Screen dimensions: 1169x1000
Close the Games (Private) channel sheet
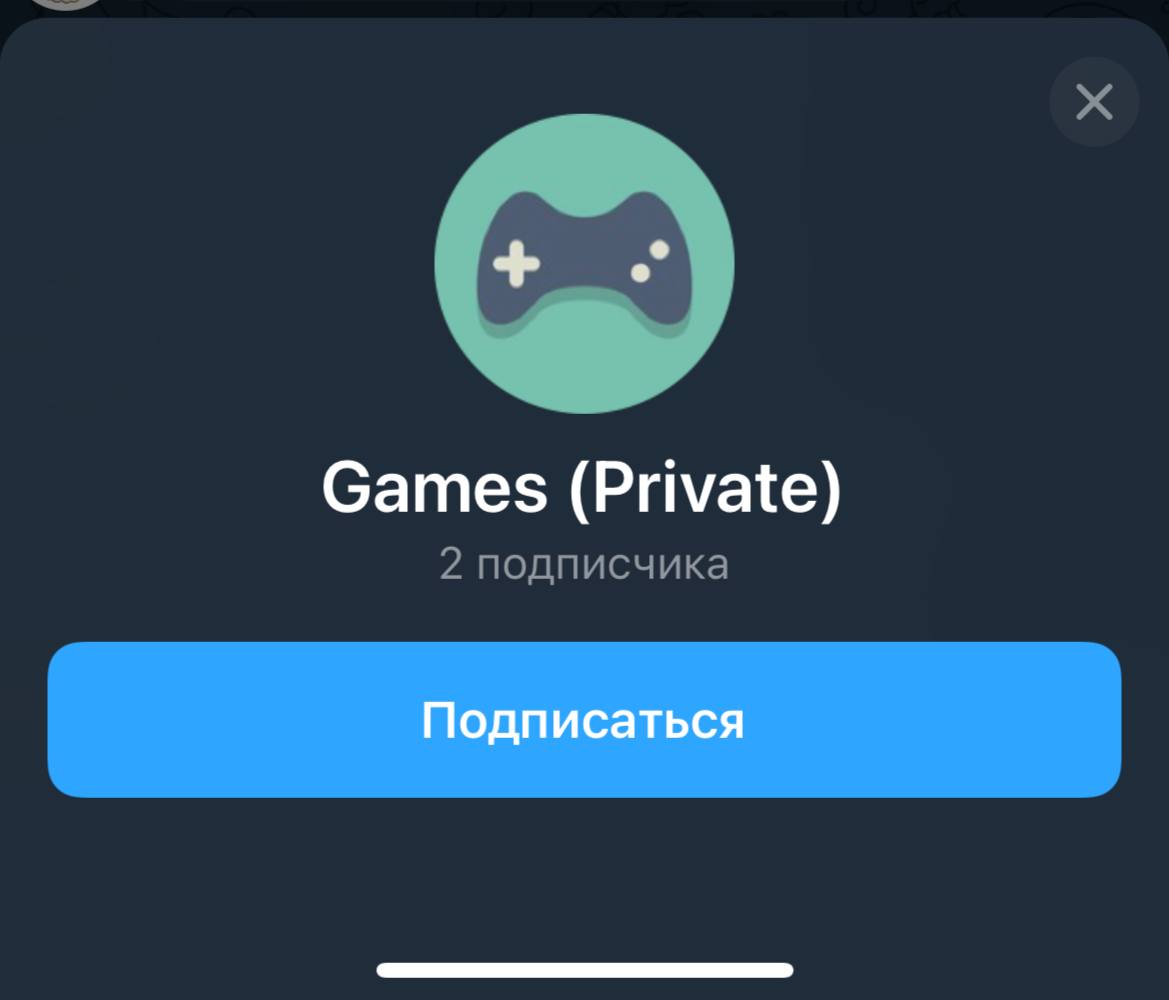pos(1094,101)
